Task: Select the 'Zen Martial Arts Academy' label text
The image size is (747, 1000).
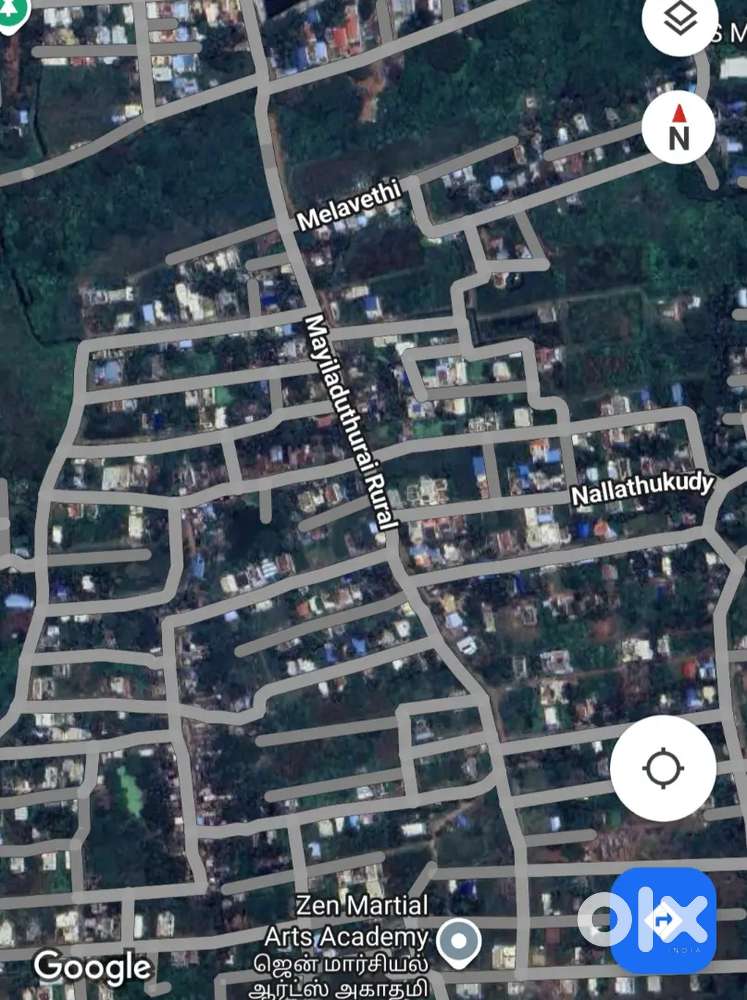Action: tap(360, 921)
